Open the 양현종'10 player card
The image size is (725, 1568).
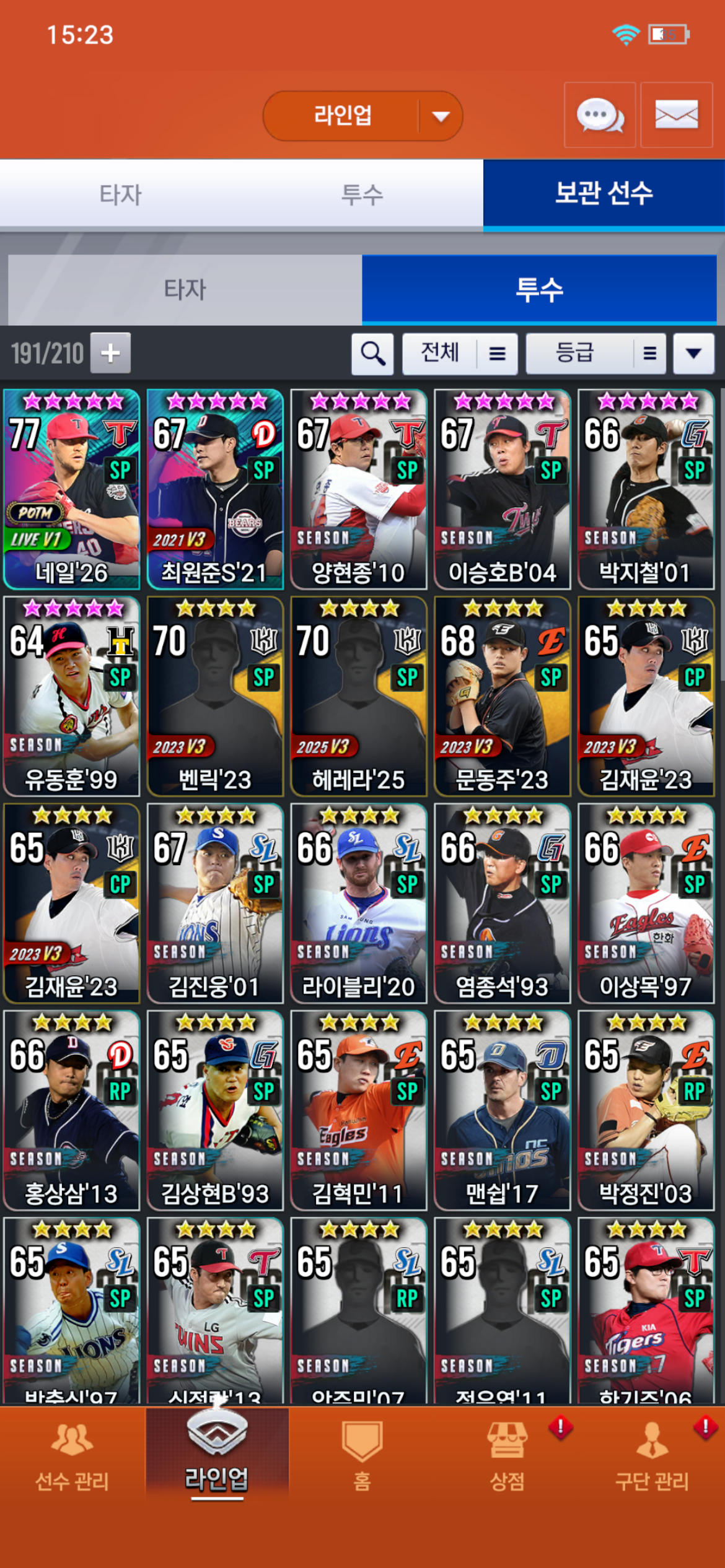point(359,489)
